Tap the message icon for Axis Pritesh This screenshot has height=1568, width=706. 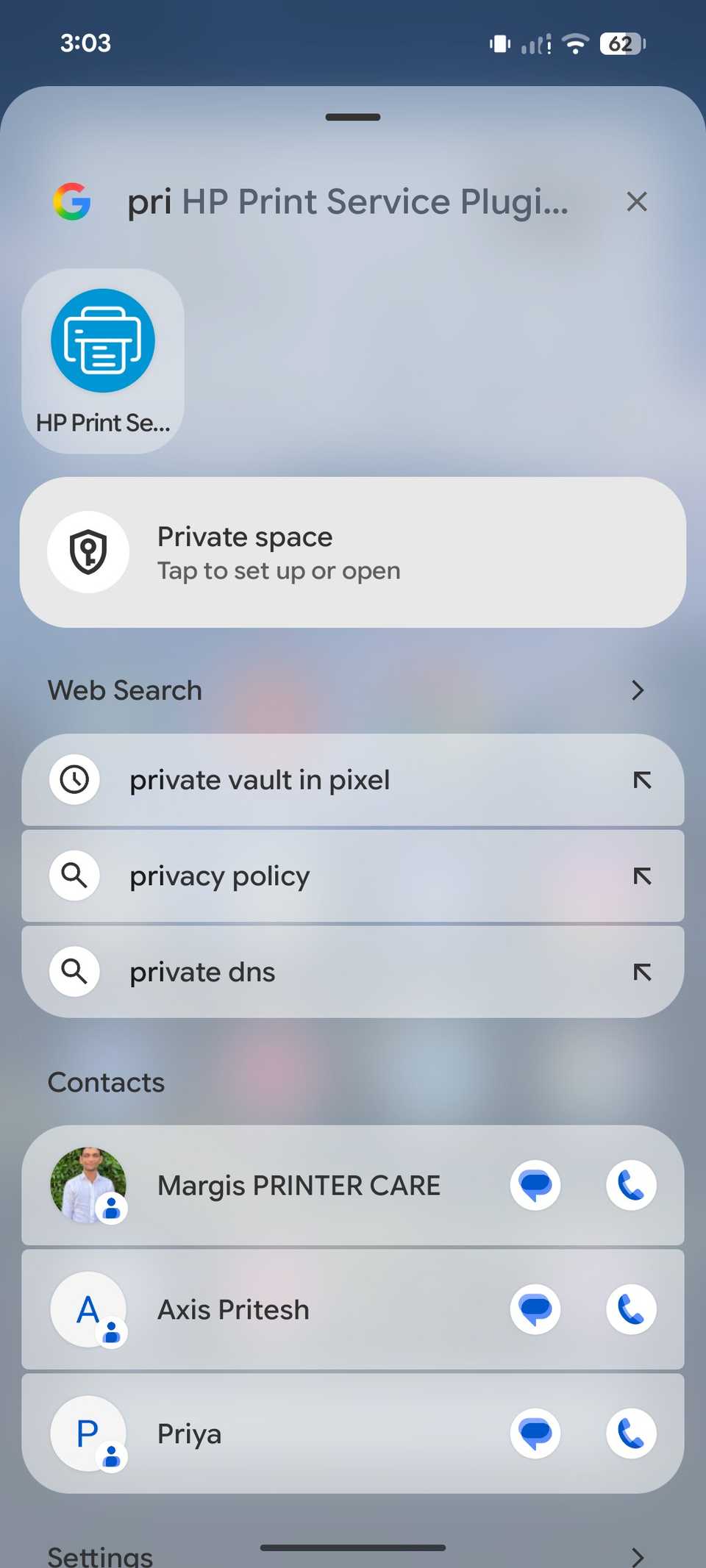coord(535,1309)
